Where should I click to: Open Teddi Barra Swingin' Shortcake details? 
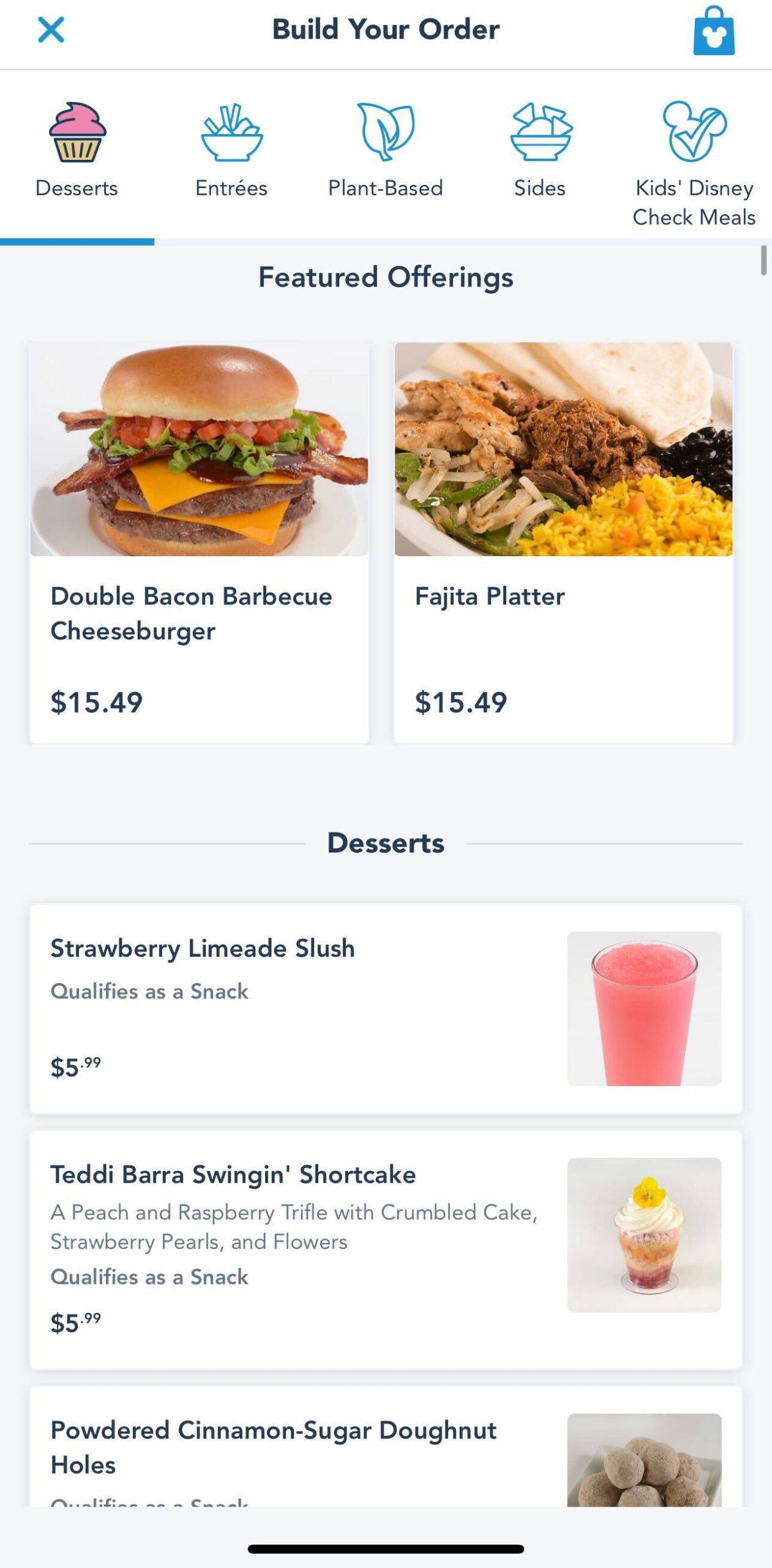pos(386,1249)
